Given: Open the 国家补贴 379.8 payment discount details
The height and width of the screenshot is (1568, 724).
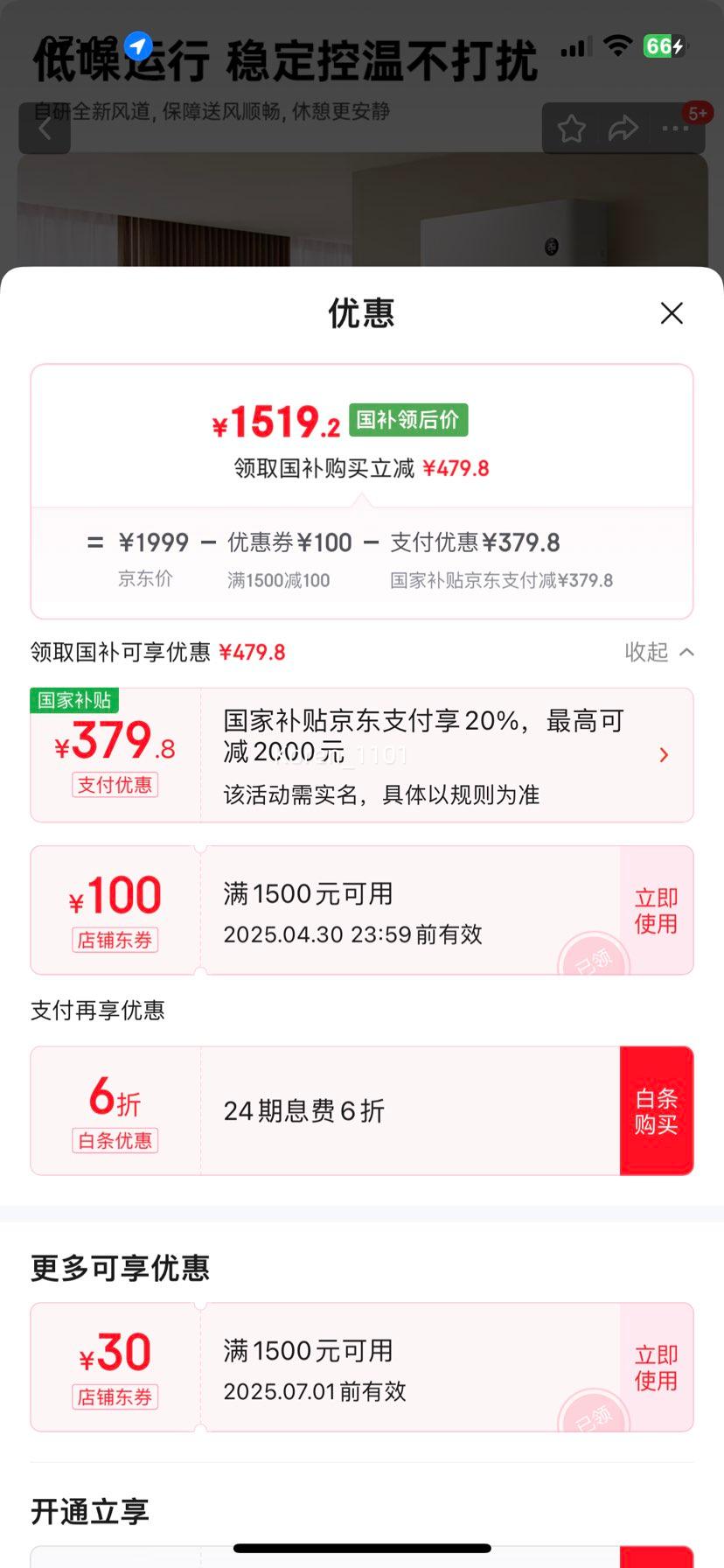Looking at the screenshot, I should pyautogui.click(x=362, y=755).
